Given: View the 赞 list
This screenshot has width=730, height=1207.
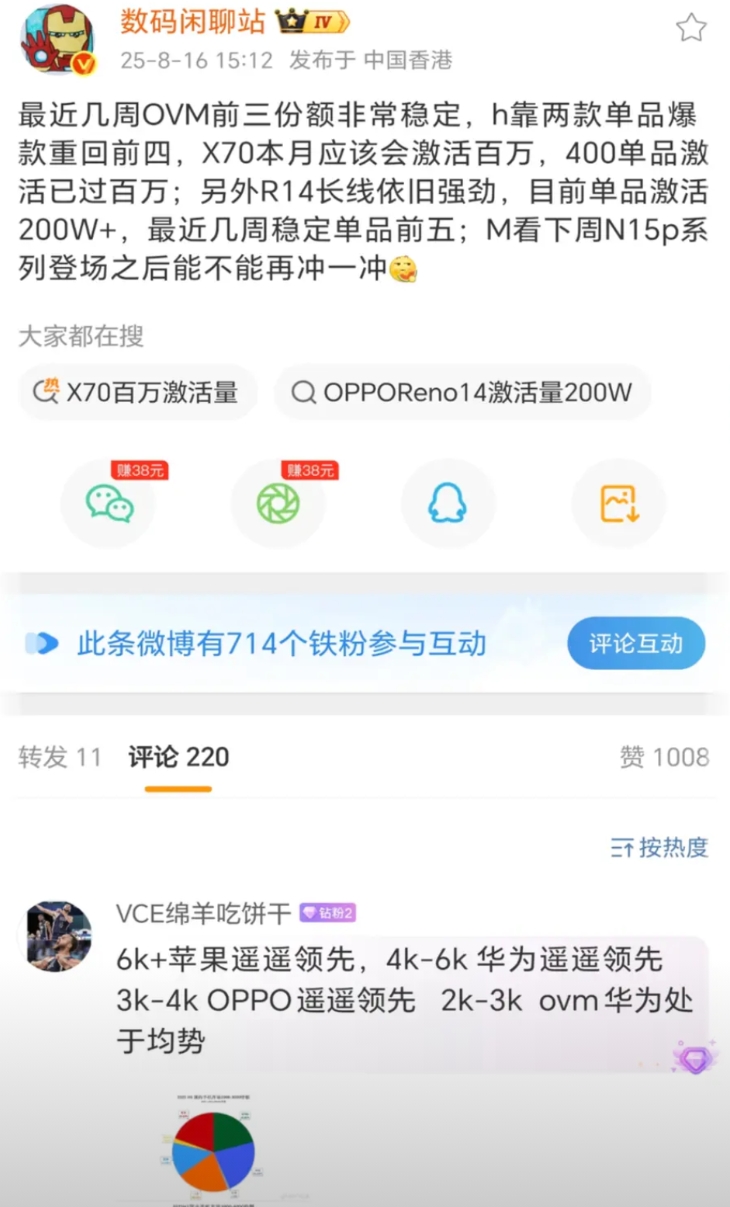Looking at the screenshot, I should pos(663,757).
